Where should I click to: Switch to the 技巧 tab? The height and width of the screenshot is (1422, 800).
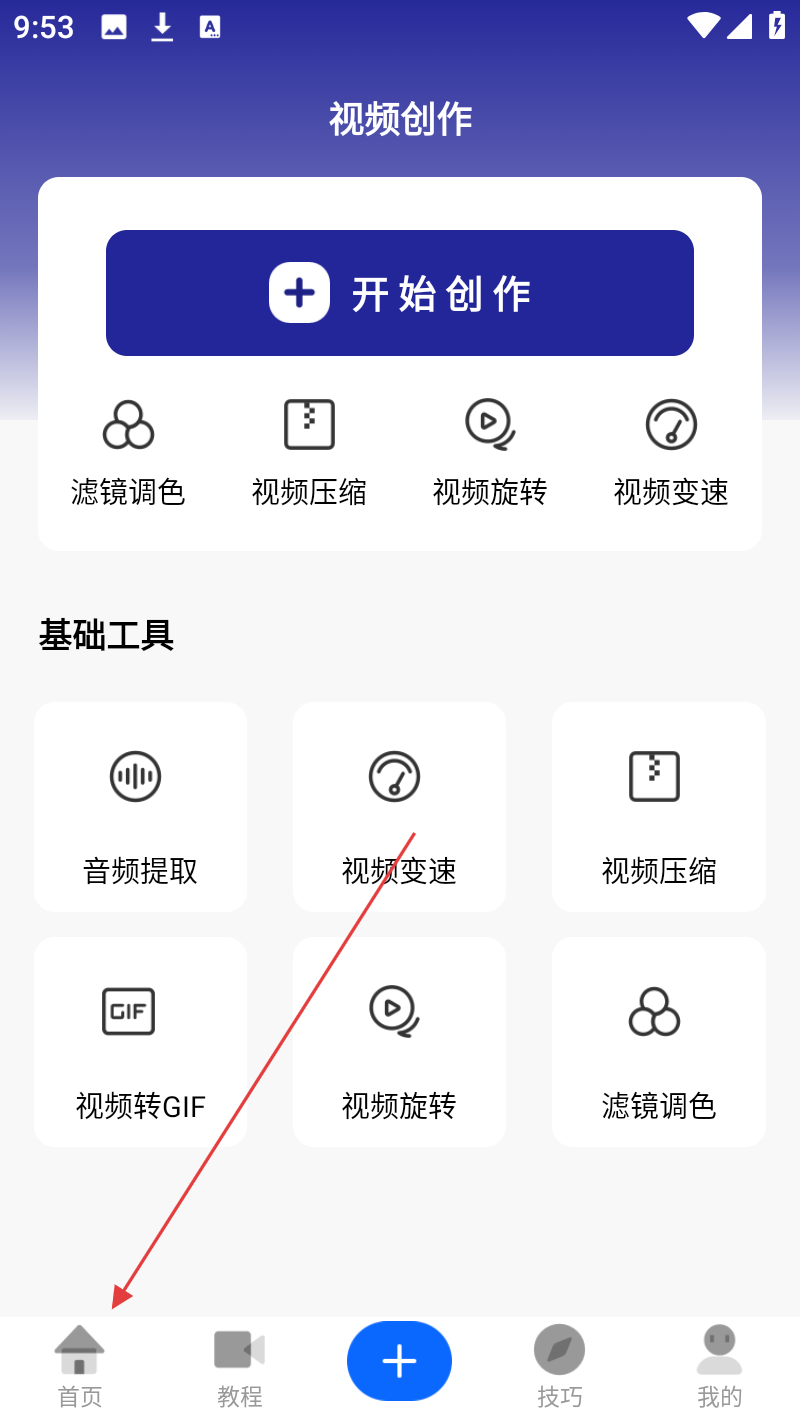[559, 1367]
